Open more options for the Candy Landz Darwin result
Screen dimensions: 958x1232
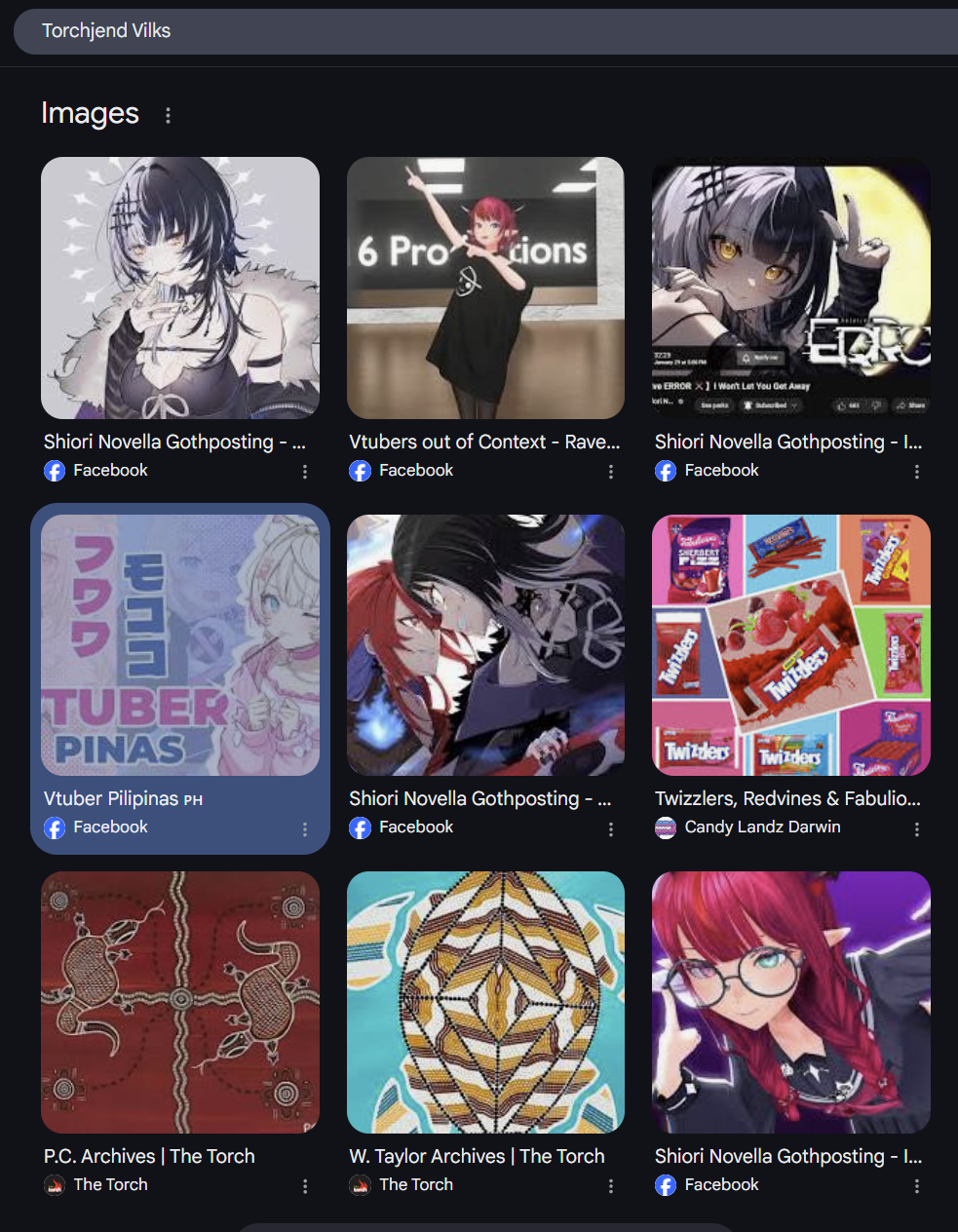point(916,829)
